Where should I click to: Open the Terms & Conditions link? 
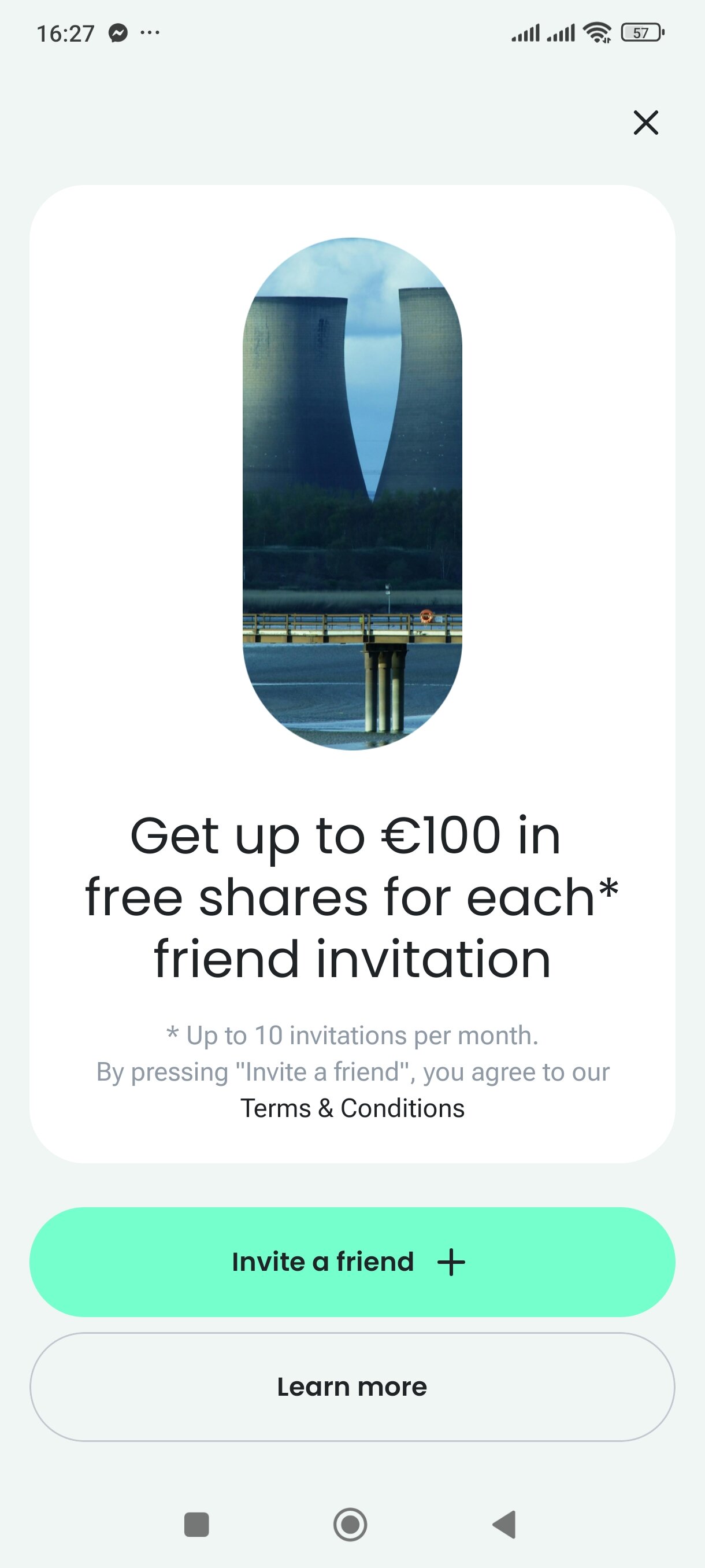(352, 1108)
